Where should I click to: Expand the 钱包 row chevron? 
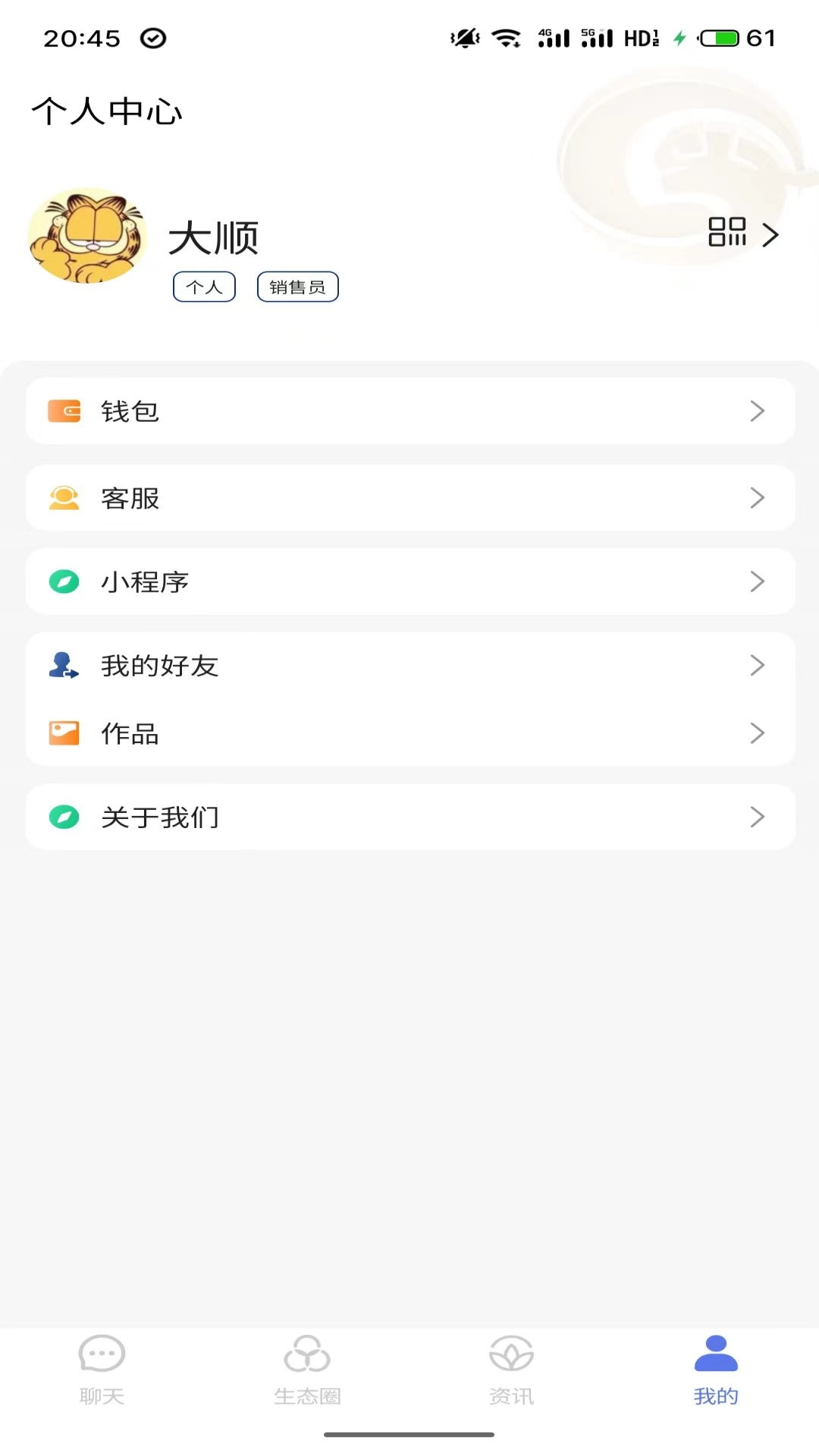pos(758,411)
